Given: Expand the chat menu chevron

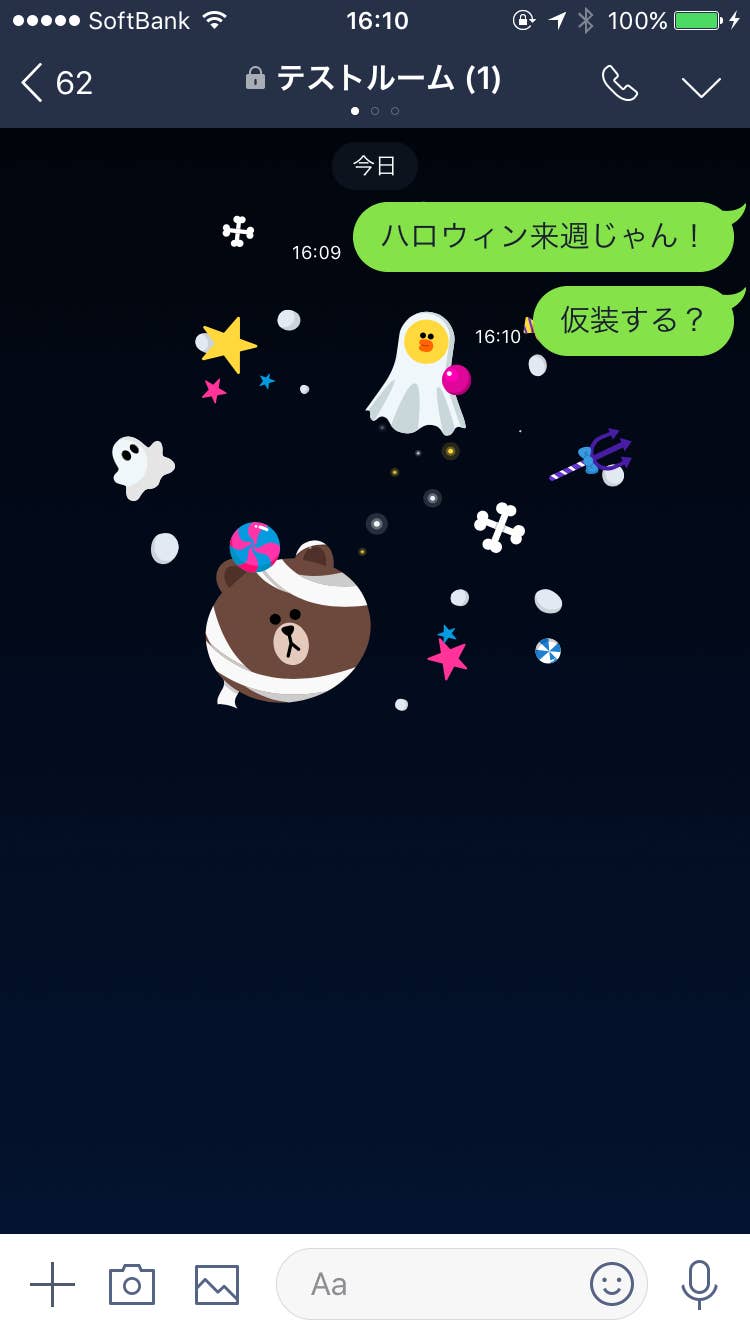Looking at the screenshot, I should [x=701, y=86].
